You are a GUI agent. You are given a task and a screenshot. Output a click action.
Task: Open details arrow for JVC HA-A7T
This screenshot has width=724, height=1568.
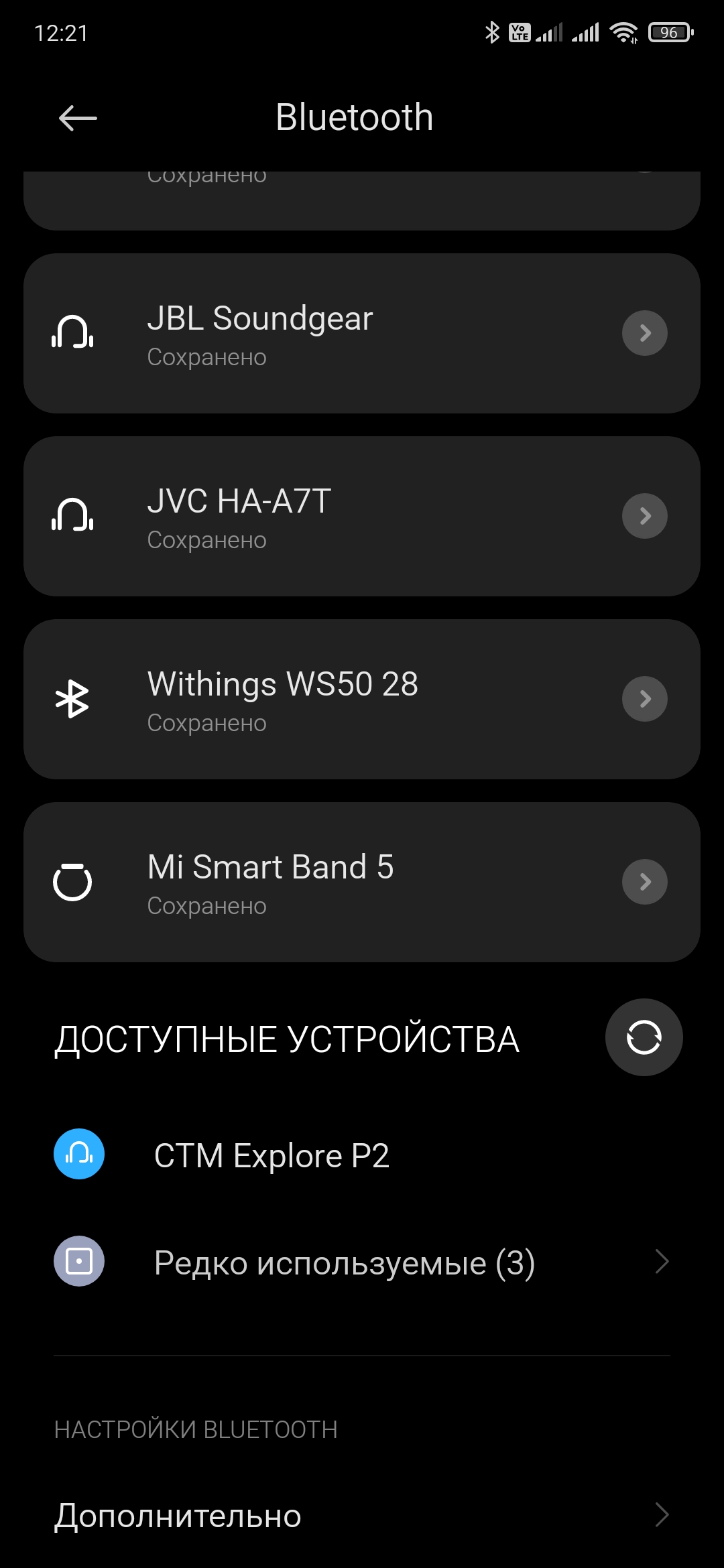[x=644, y=516]
